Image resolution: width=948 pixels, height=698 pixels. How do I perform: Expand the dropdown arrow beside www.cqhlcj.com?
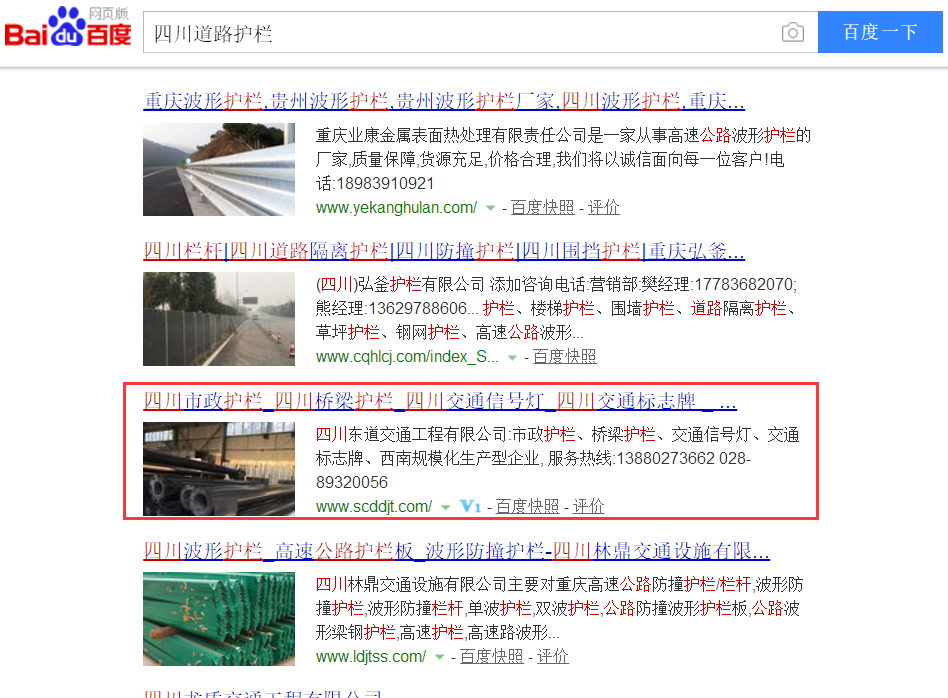512,357
